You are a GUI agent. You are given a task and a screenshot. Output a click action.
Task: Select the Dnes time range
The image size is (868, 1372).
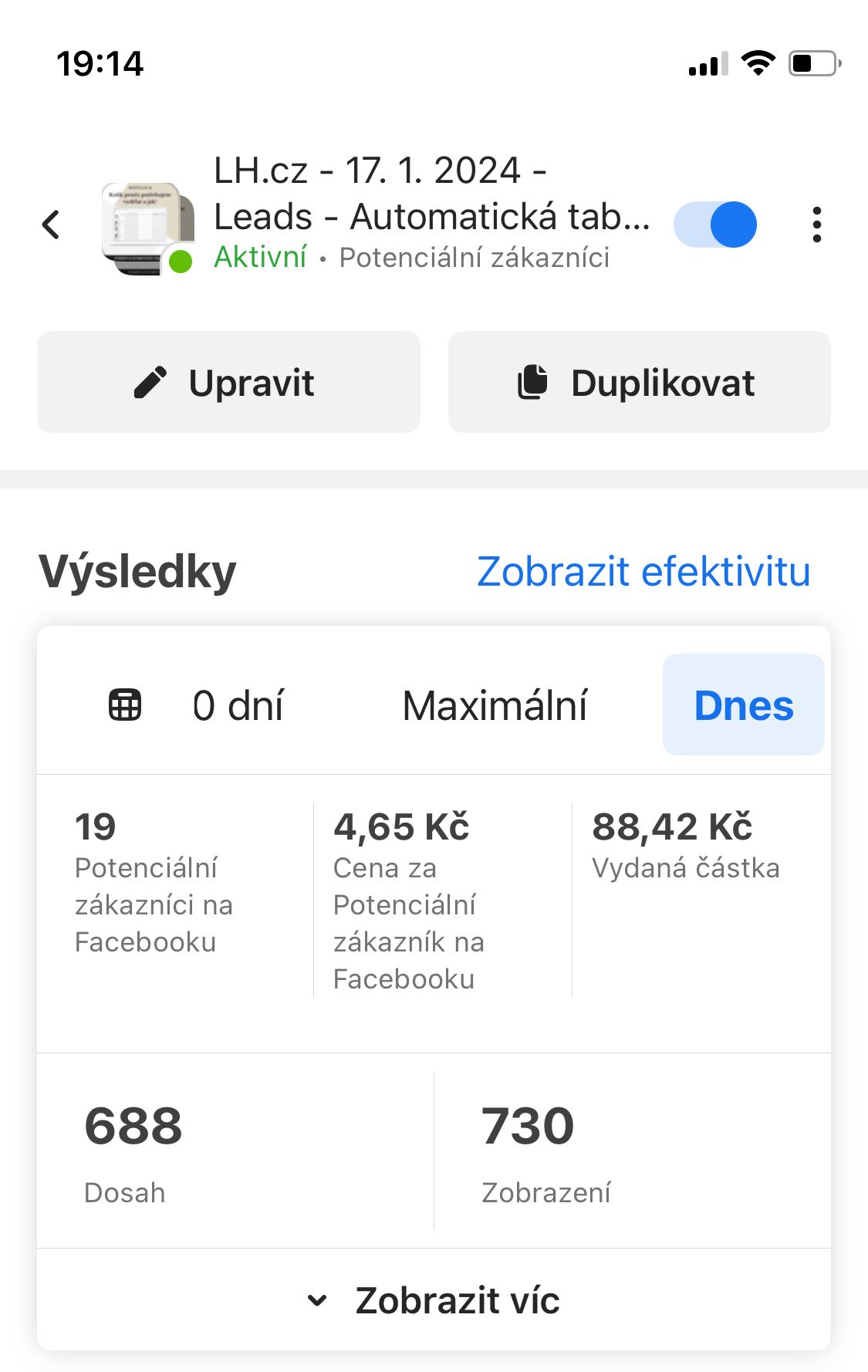743,705
